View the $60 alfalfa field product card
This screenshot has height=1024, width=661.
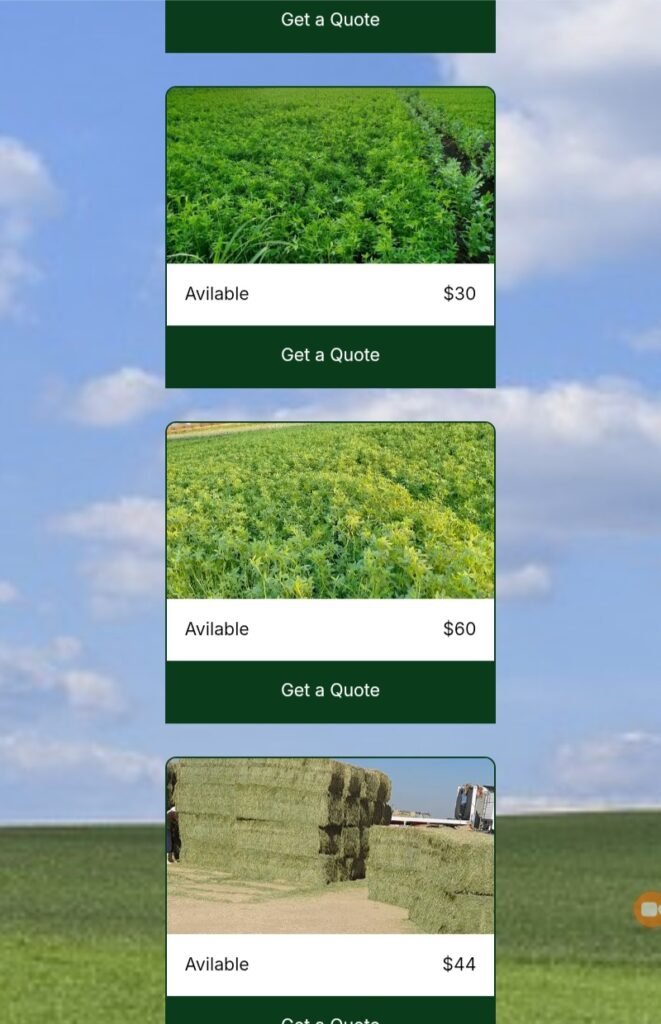(x=330, y=511)
